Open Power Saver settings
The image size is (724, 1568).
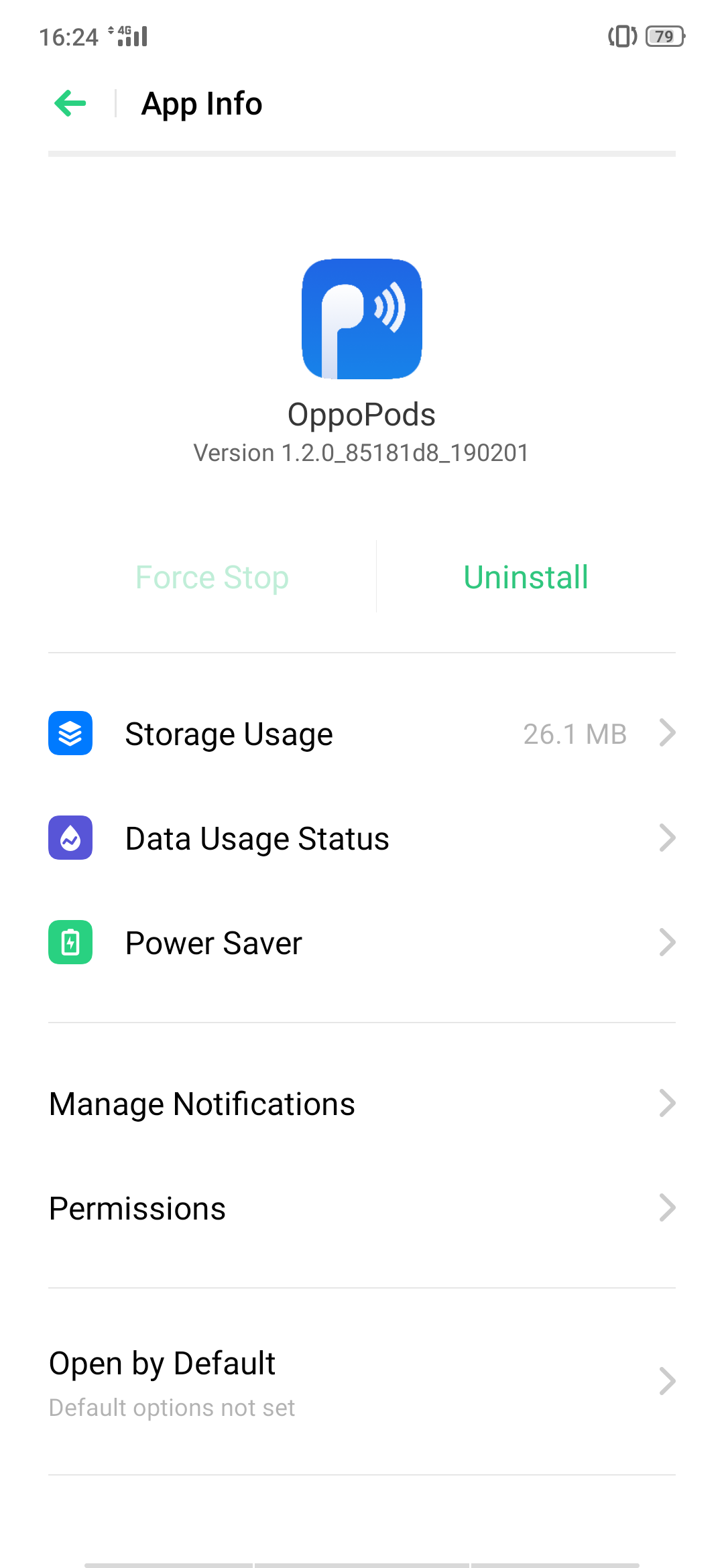coord(362,943)
